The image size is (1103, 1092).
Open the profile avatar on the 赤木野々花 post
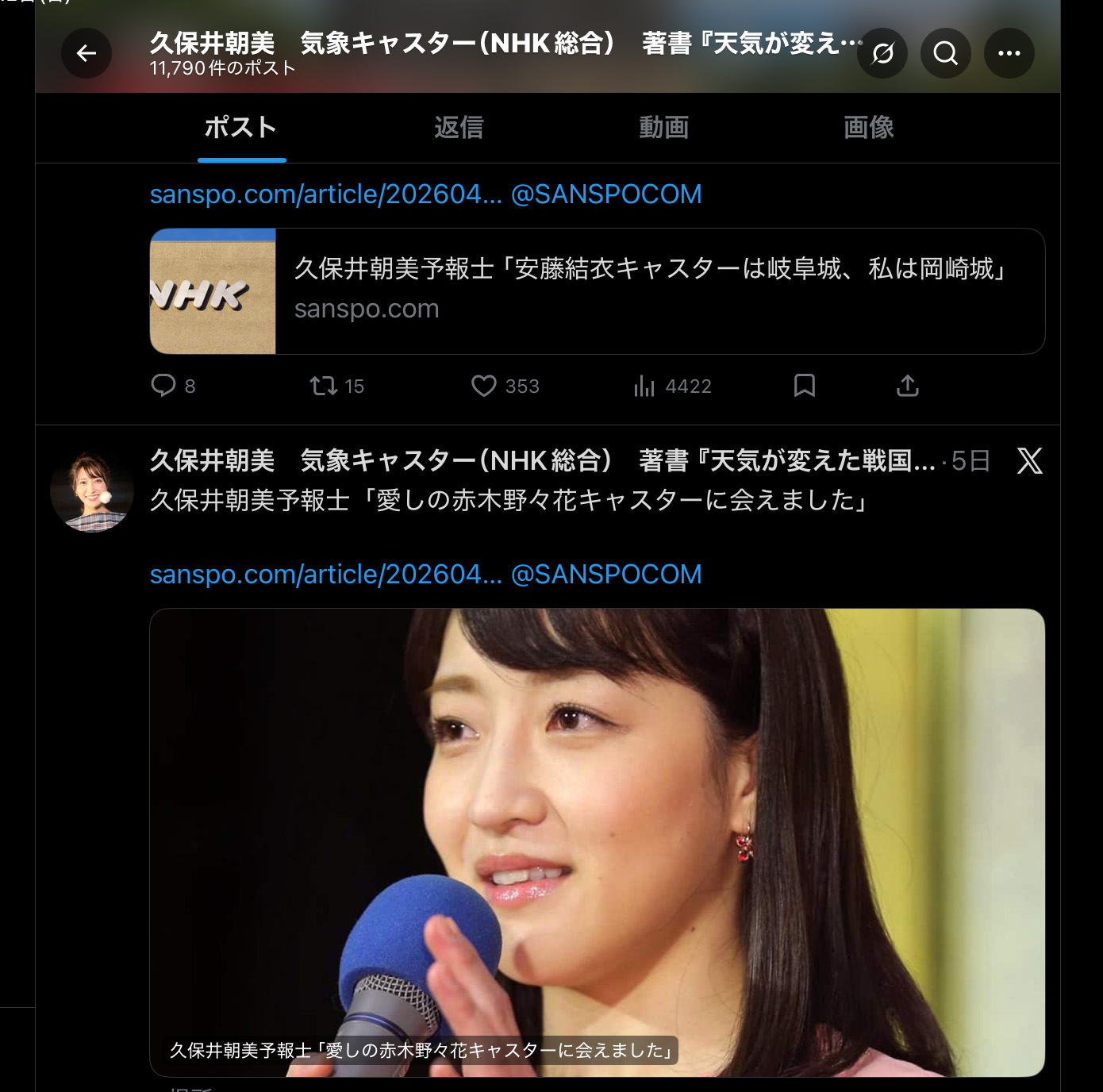[x=92, y=491]
